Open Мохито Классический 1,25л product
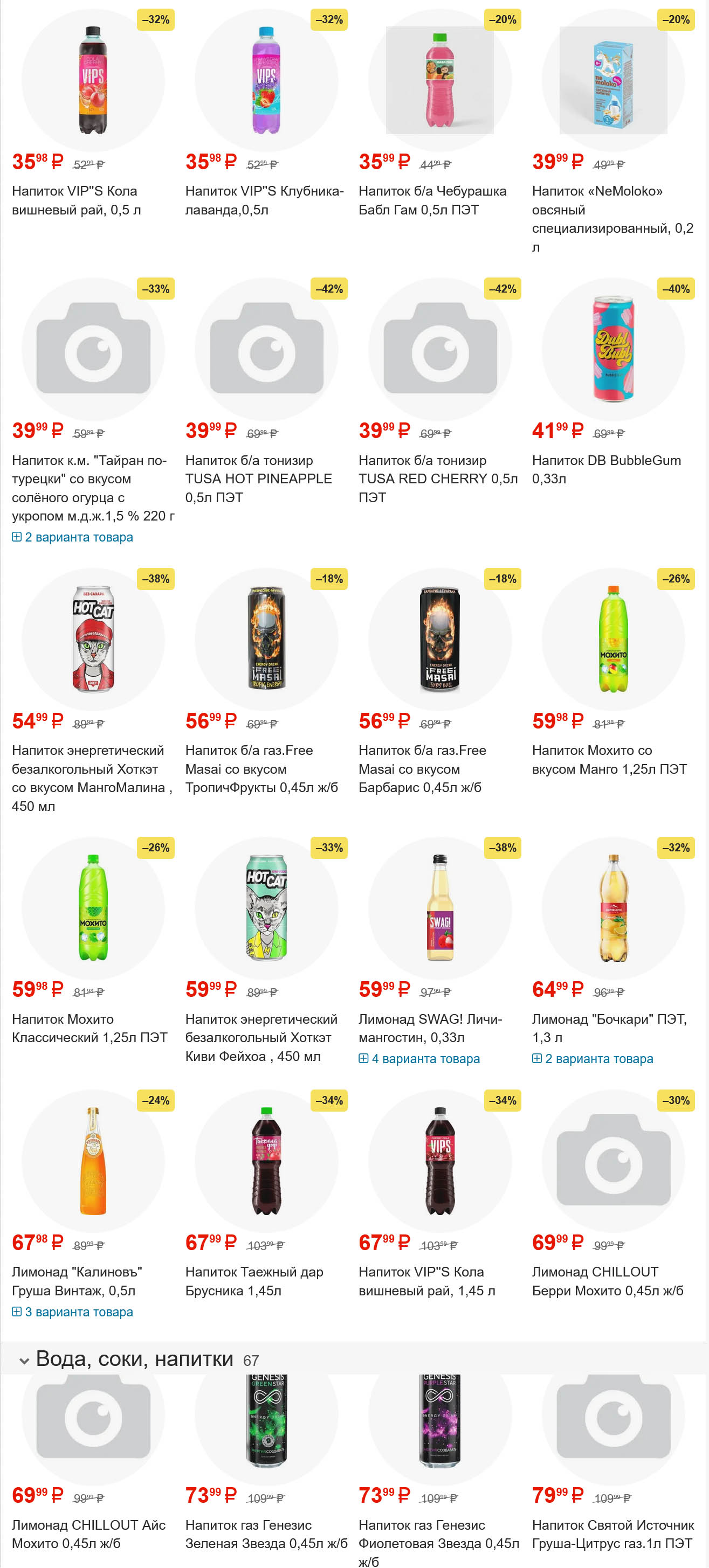Screen dimensions: 709x1568 tap(89, 1028)
